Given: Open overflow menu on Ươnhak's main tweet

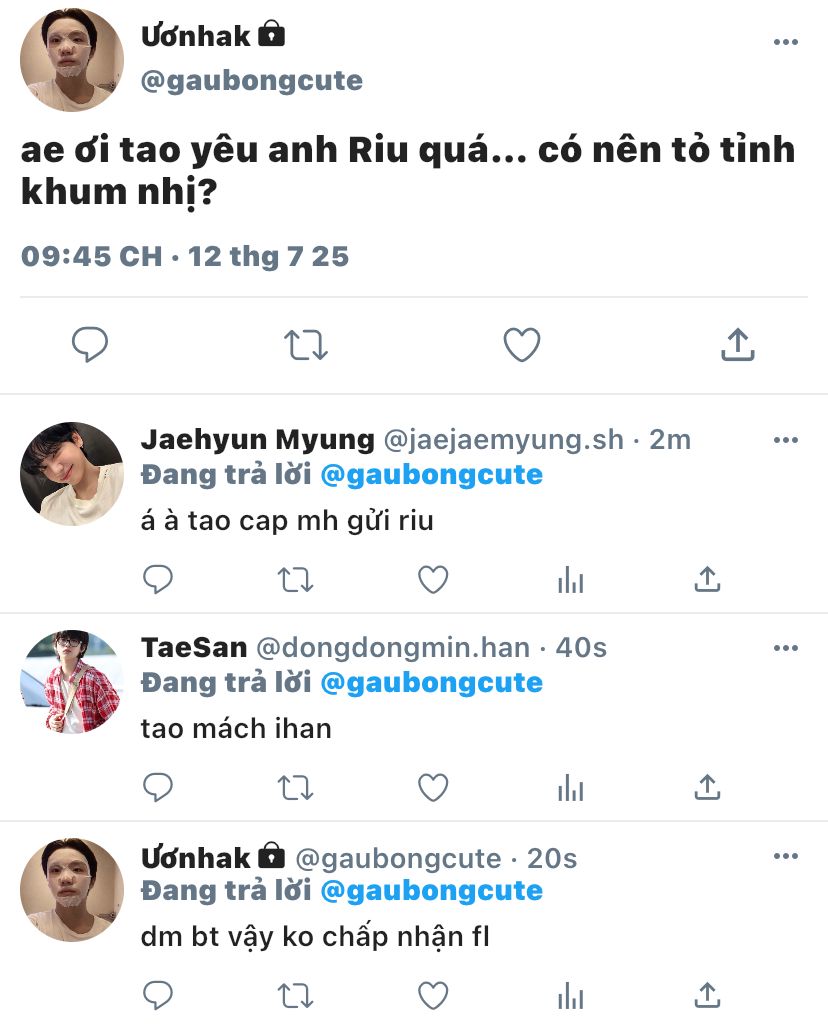Looking at the screenshot, I should coord(786,42).
